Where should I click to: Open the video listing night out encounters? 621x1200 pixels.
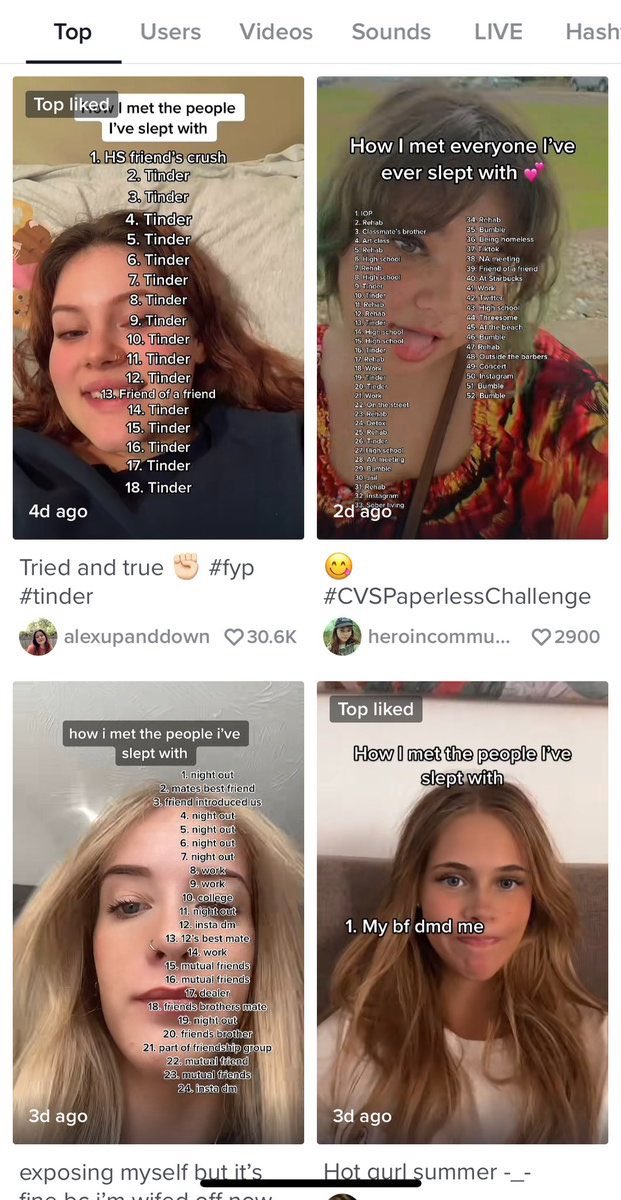pos(158,912)
